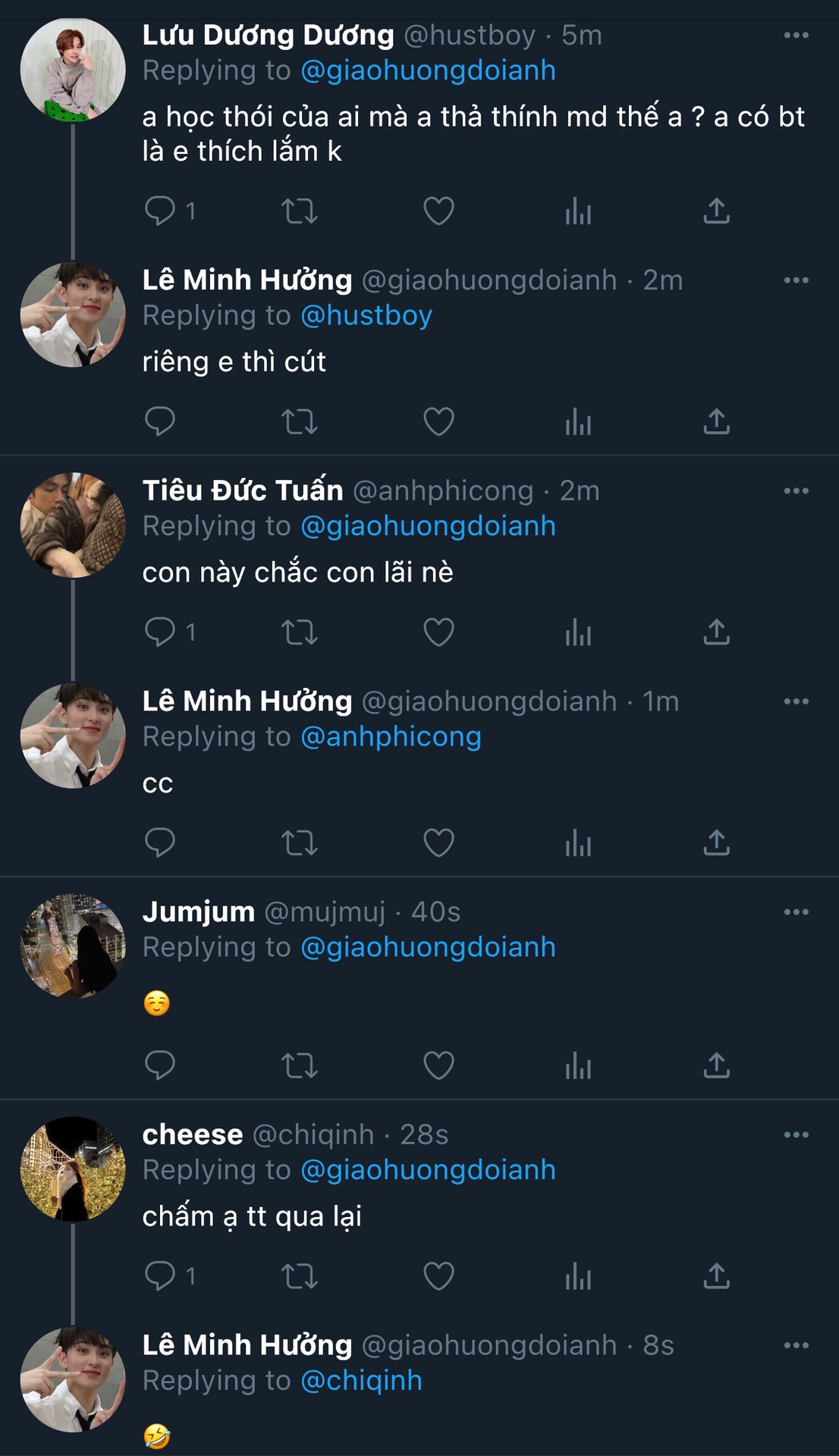View analytics for Lưu Dương Dương's tweet
The height and width of the screenshot is (1456, 839).
(x=578, y=211)
